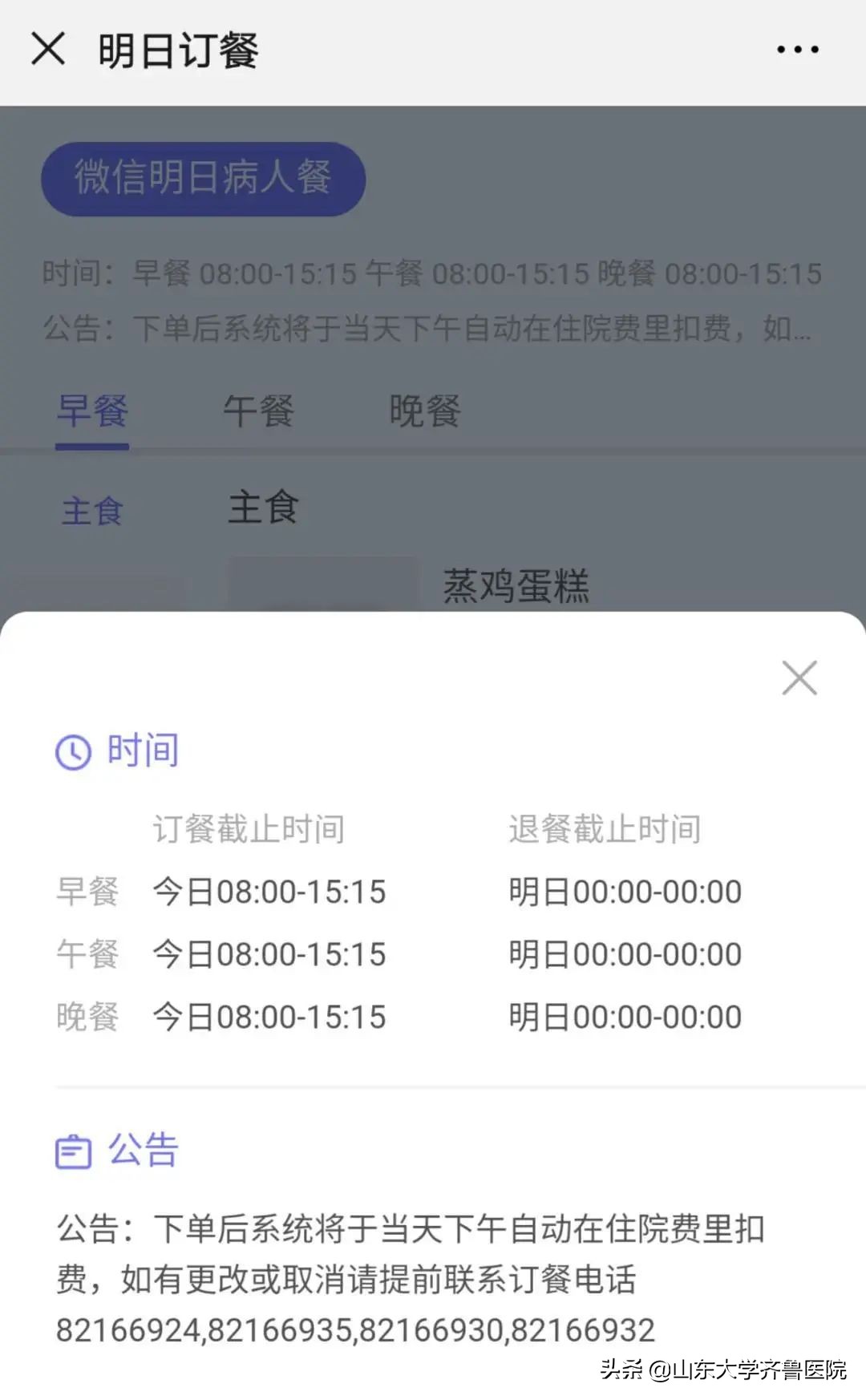Click the clock icon beside 时间
Screen dimensions: 866x1400
[72, 750]
